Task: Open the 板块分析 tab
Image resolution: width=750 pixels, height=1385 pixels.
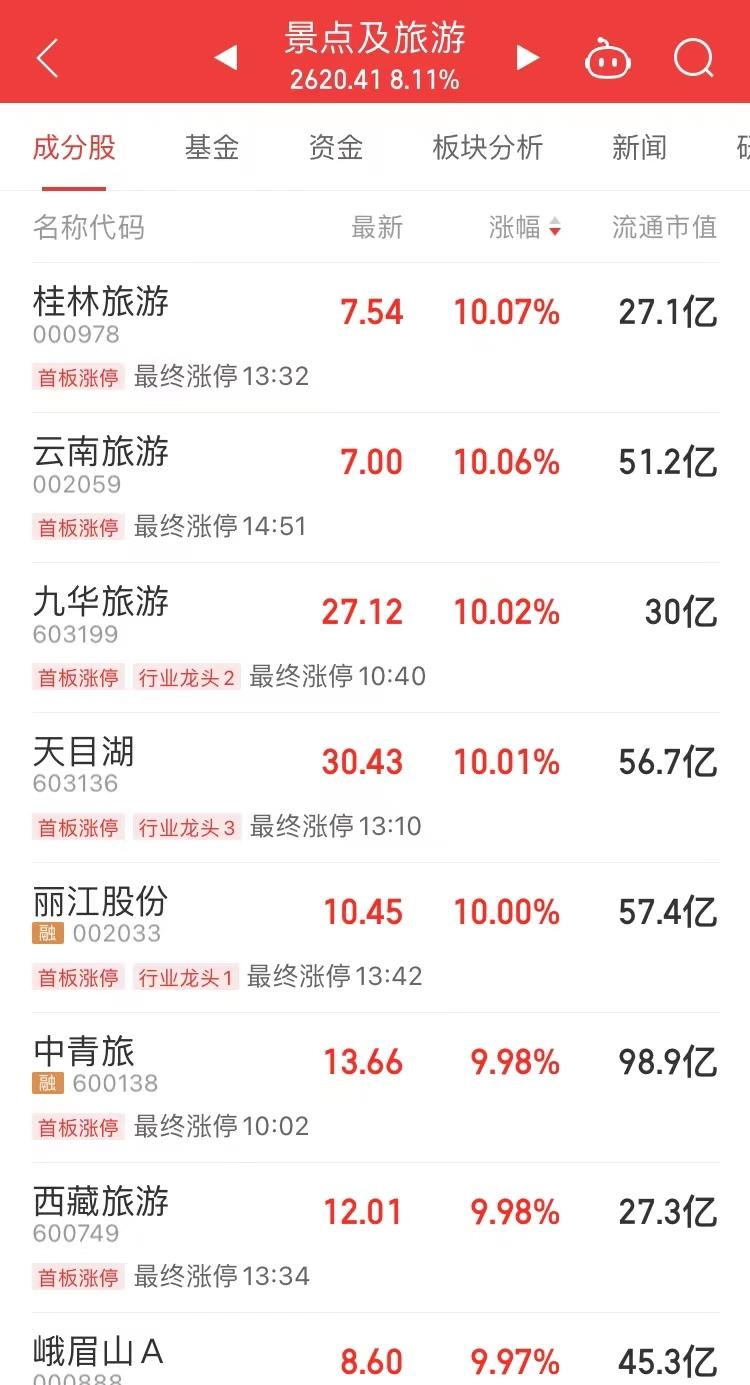Action: (488, 148)
